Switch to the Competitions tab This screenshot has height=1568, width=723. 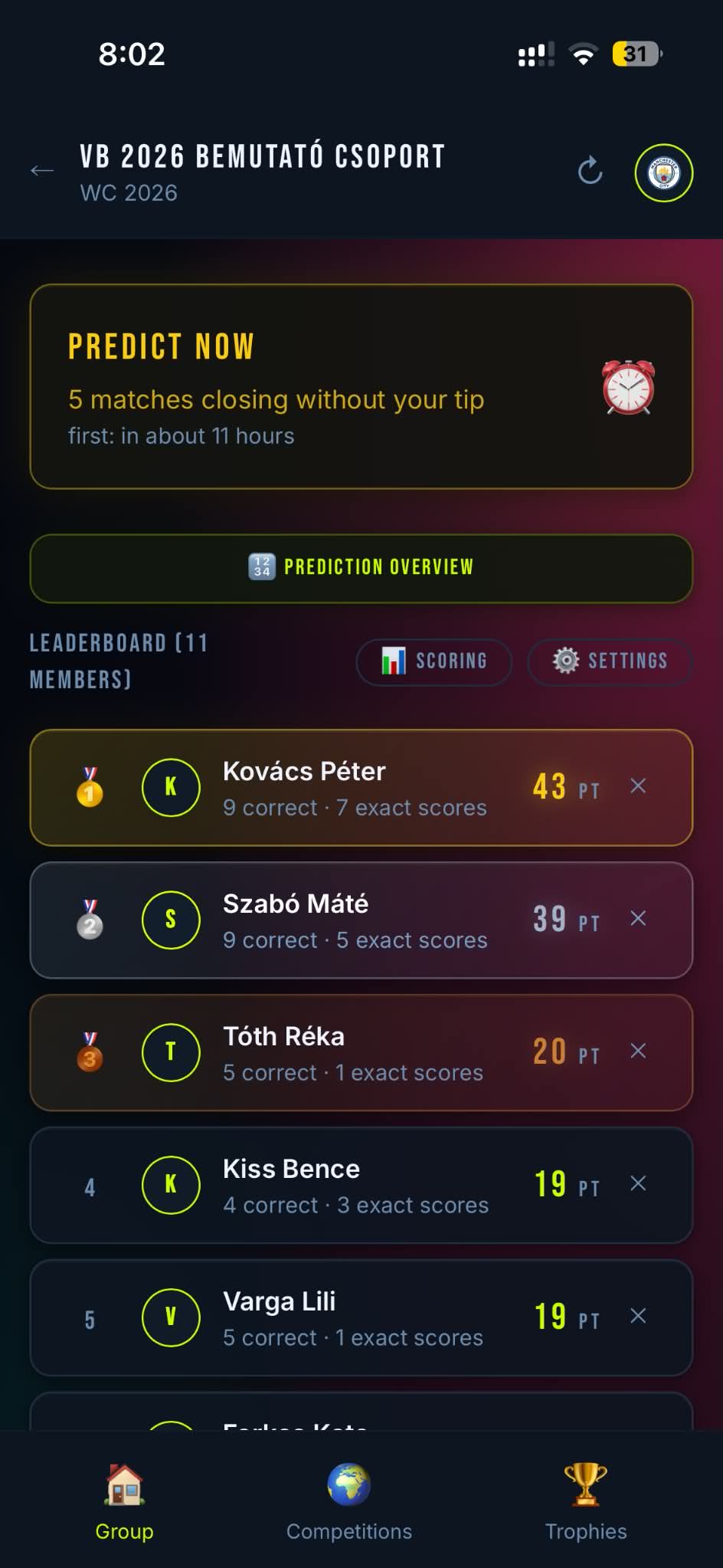click(349, 1502)
